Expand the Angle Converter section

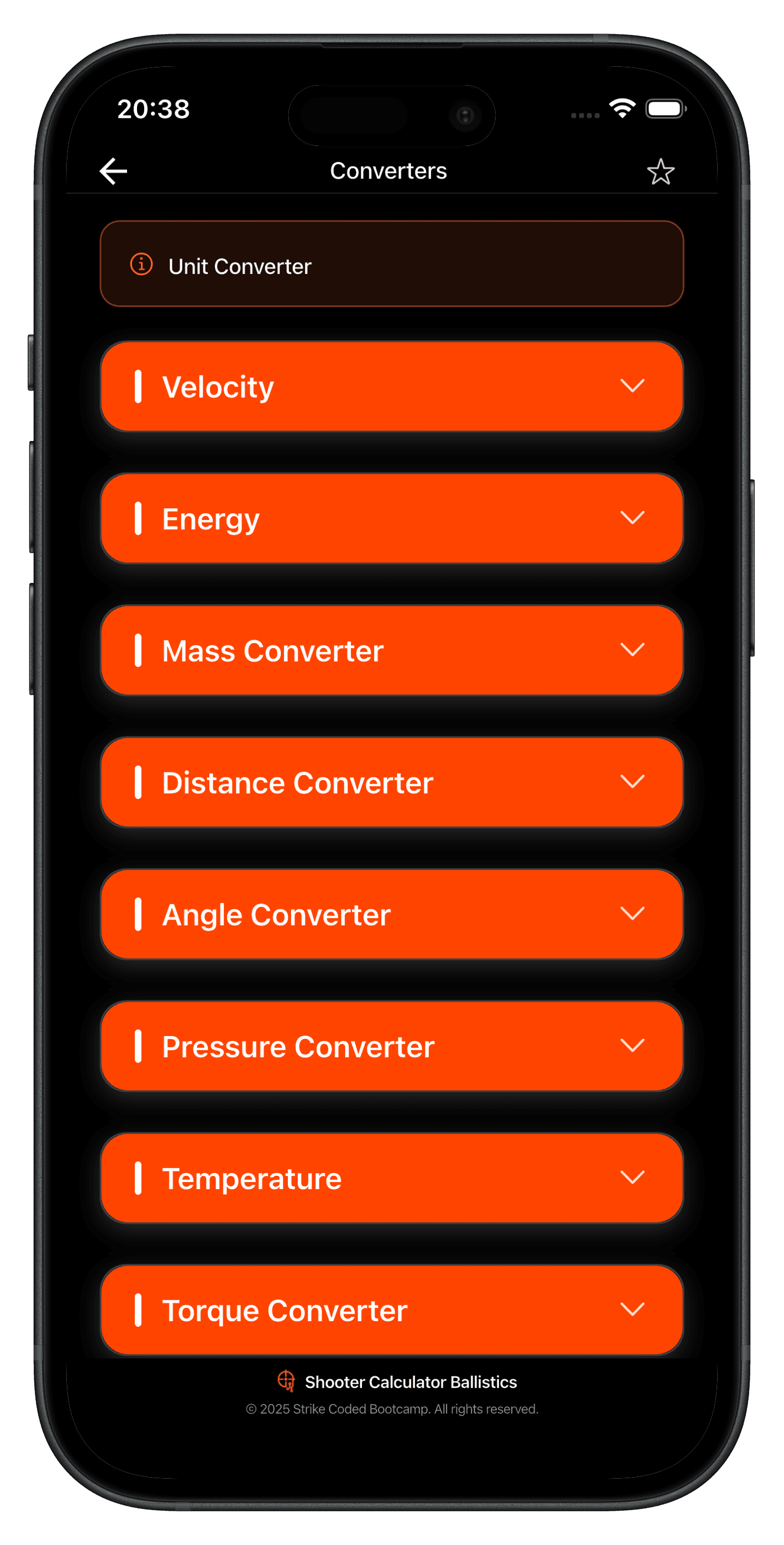click(x=392, y=914)
